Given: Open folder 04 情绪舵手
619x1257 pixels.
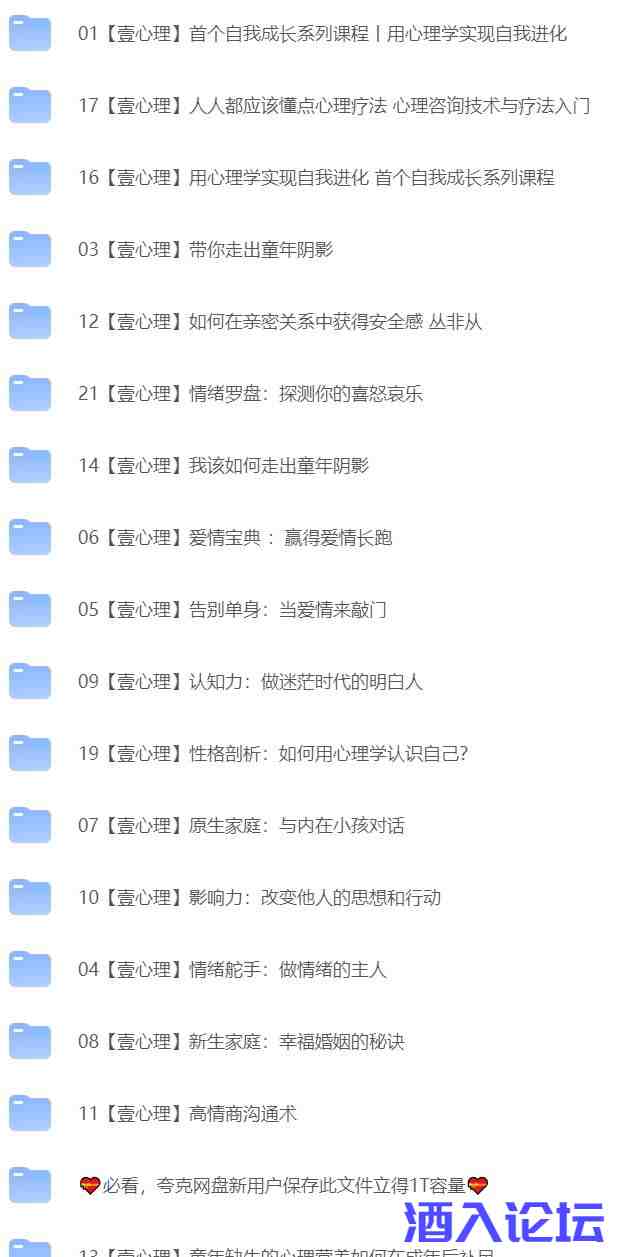Looking at the screenshot, I should 232,970.
